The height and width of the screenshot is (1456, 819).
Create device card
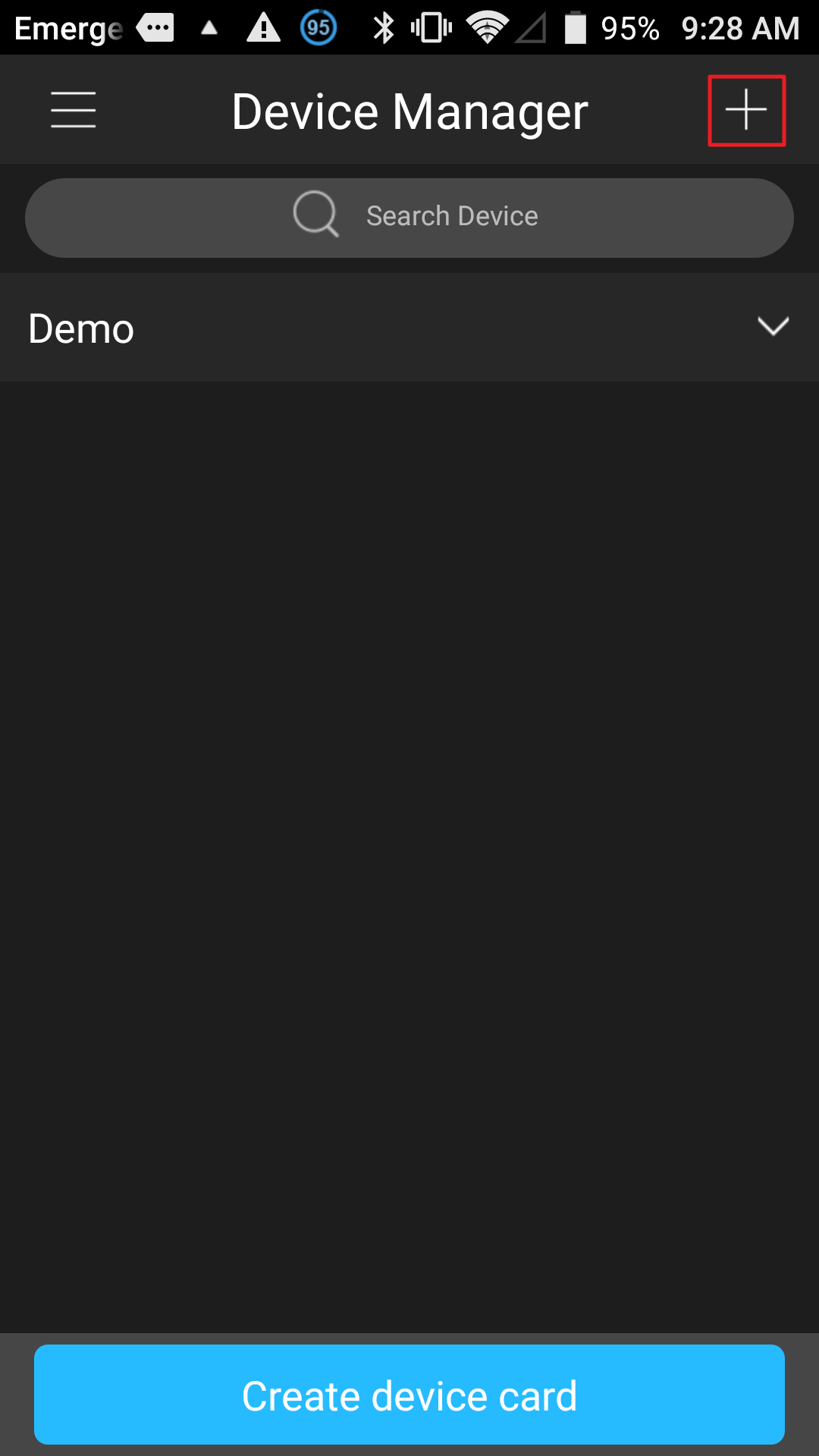(x=409, y=1395)
